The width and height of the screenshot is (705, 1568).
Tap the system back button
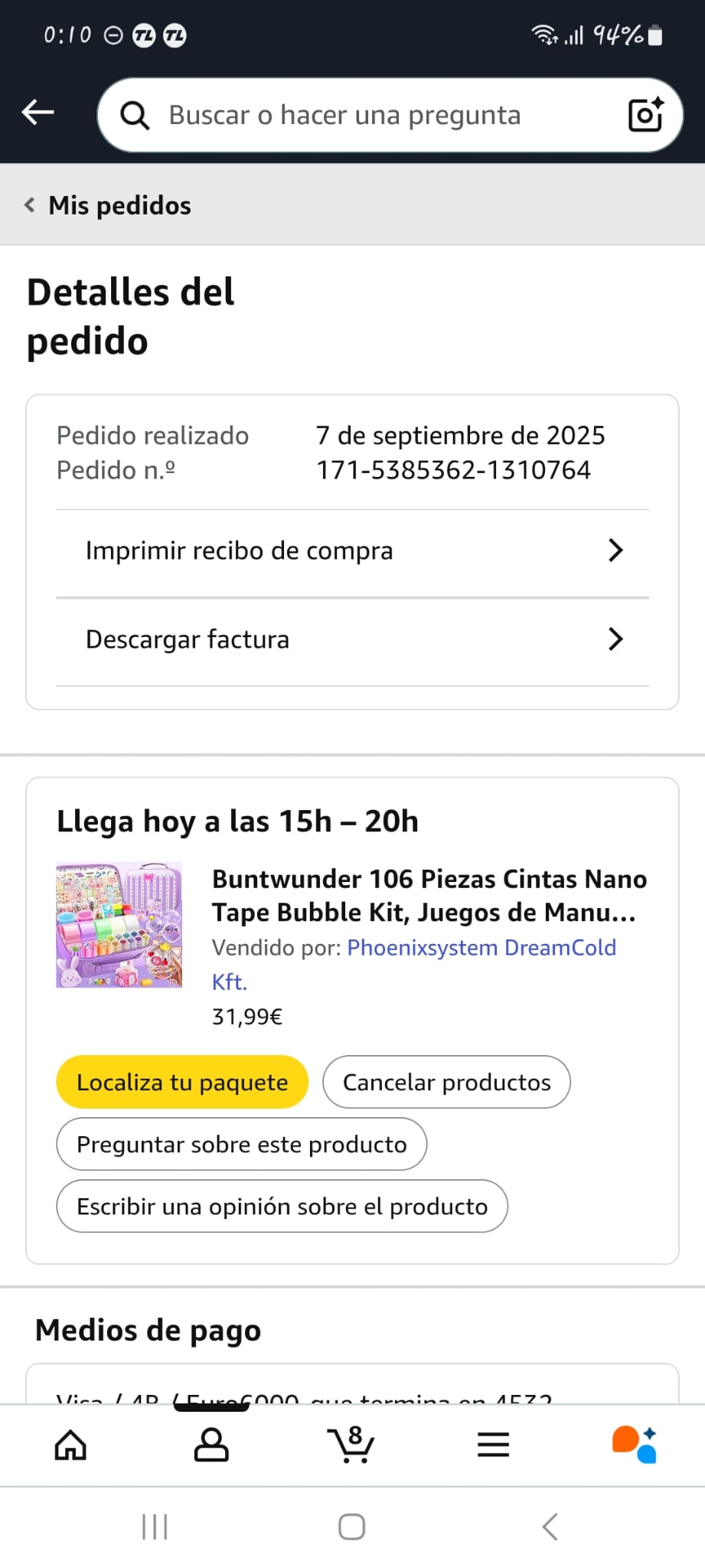click(x=550, y=1527)
